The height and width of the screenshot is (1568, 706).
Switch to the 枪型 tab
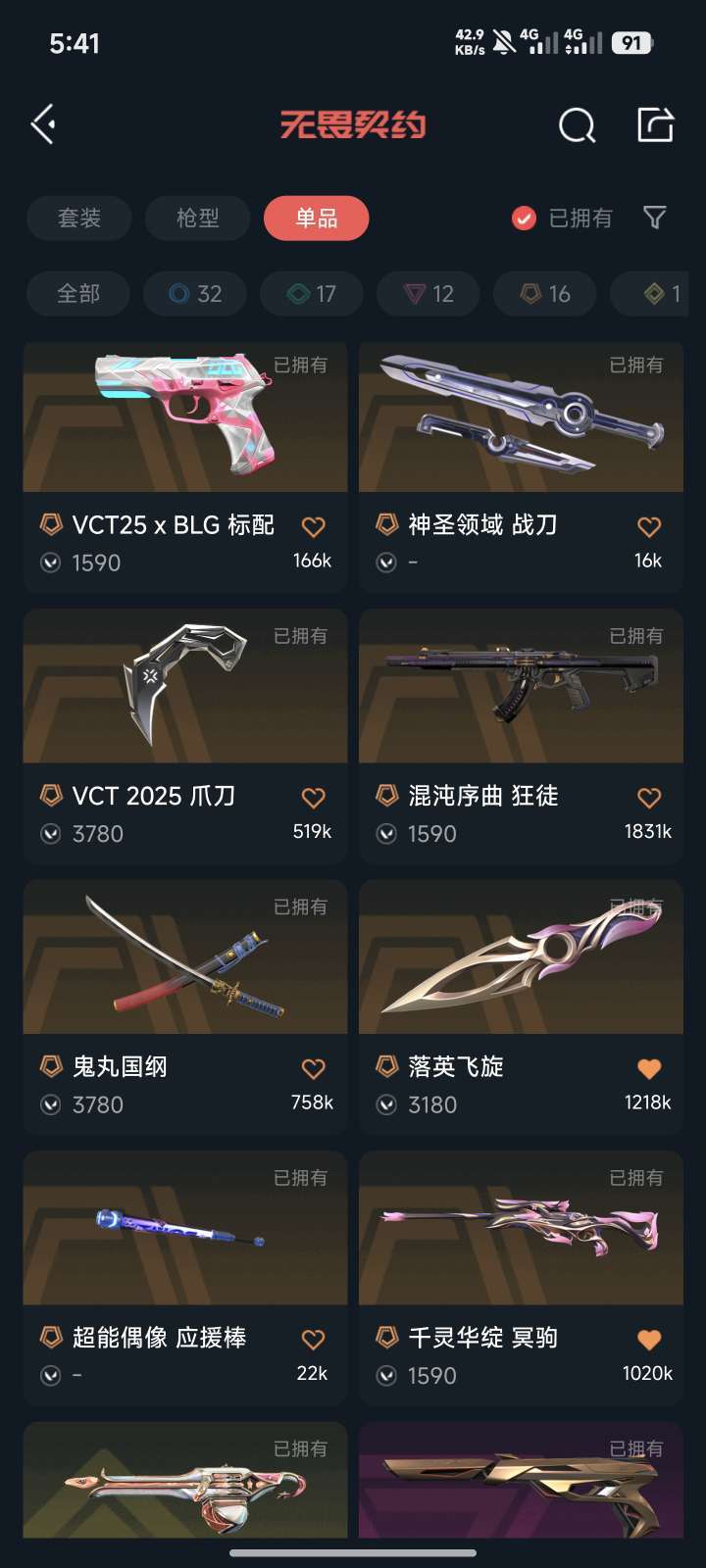pos(197,218)
